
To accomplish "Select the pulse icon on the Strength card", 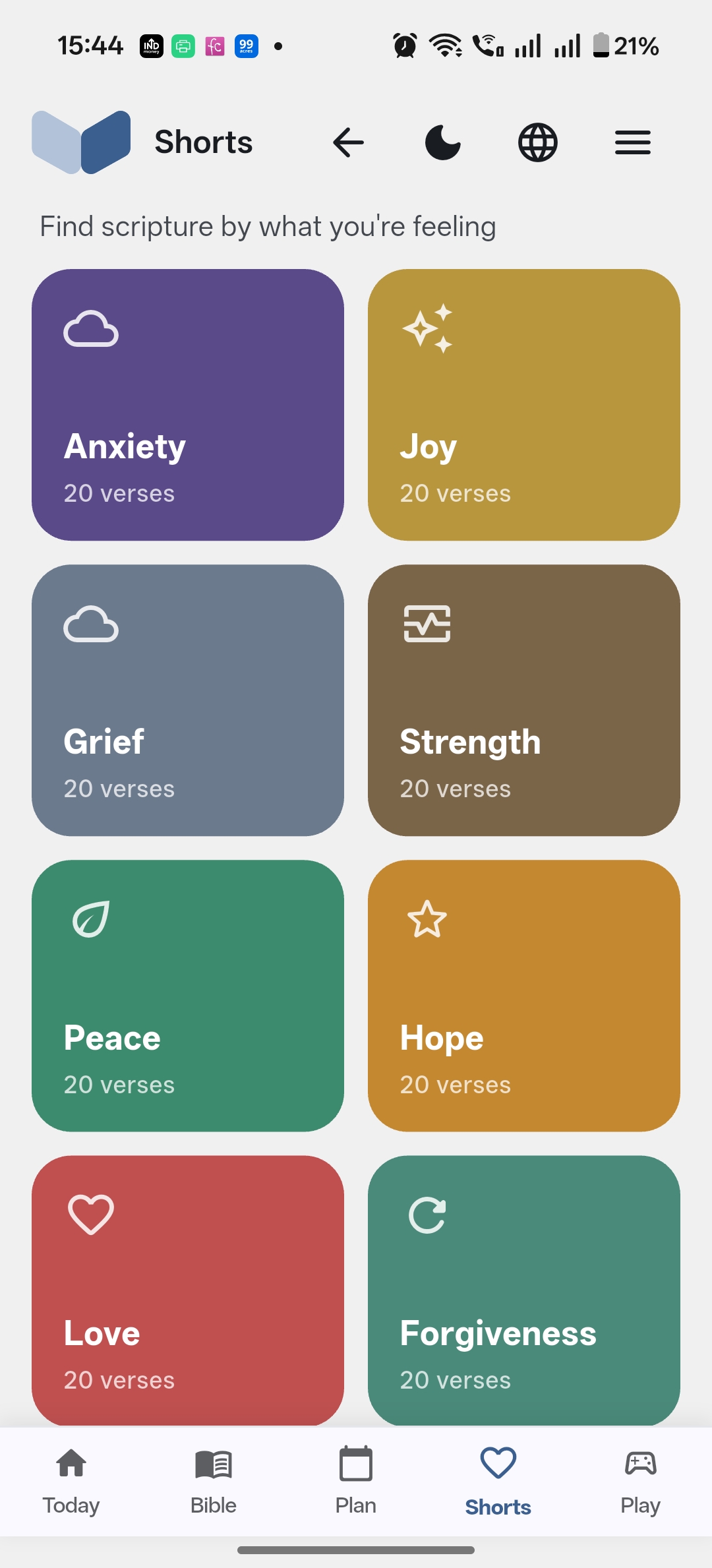I will pos(427,623).
